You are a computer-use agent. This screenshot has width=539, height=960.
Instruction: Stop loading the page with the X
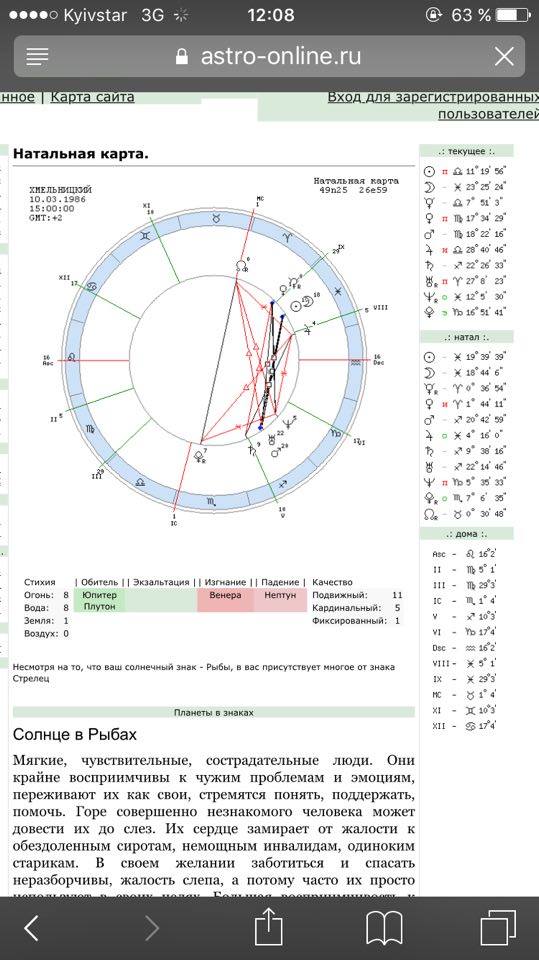(x=504, y=57)
